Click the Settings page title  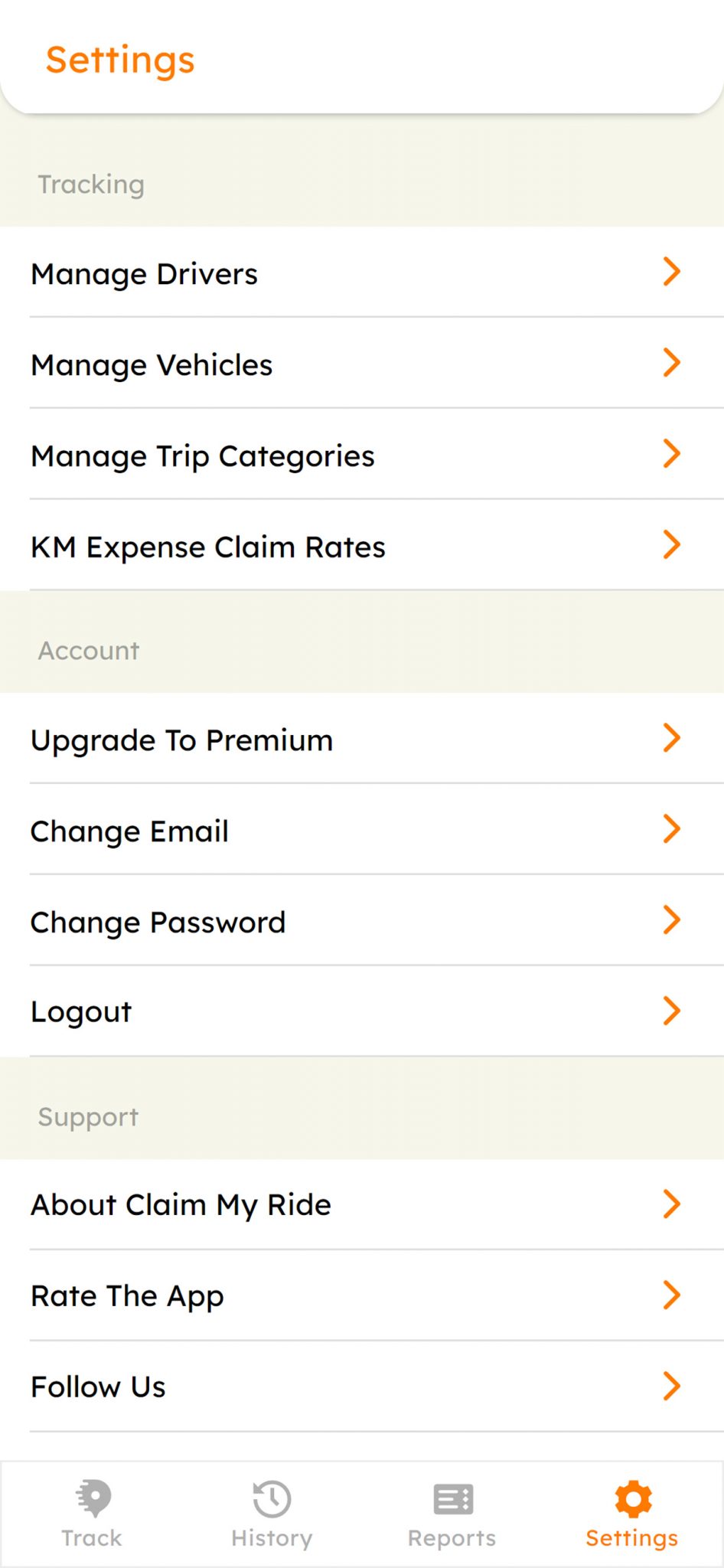[120, 60]
